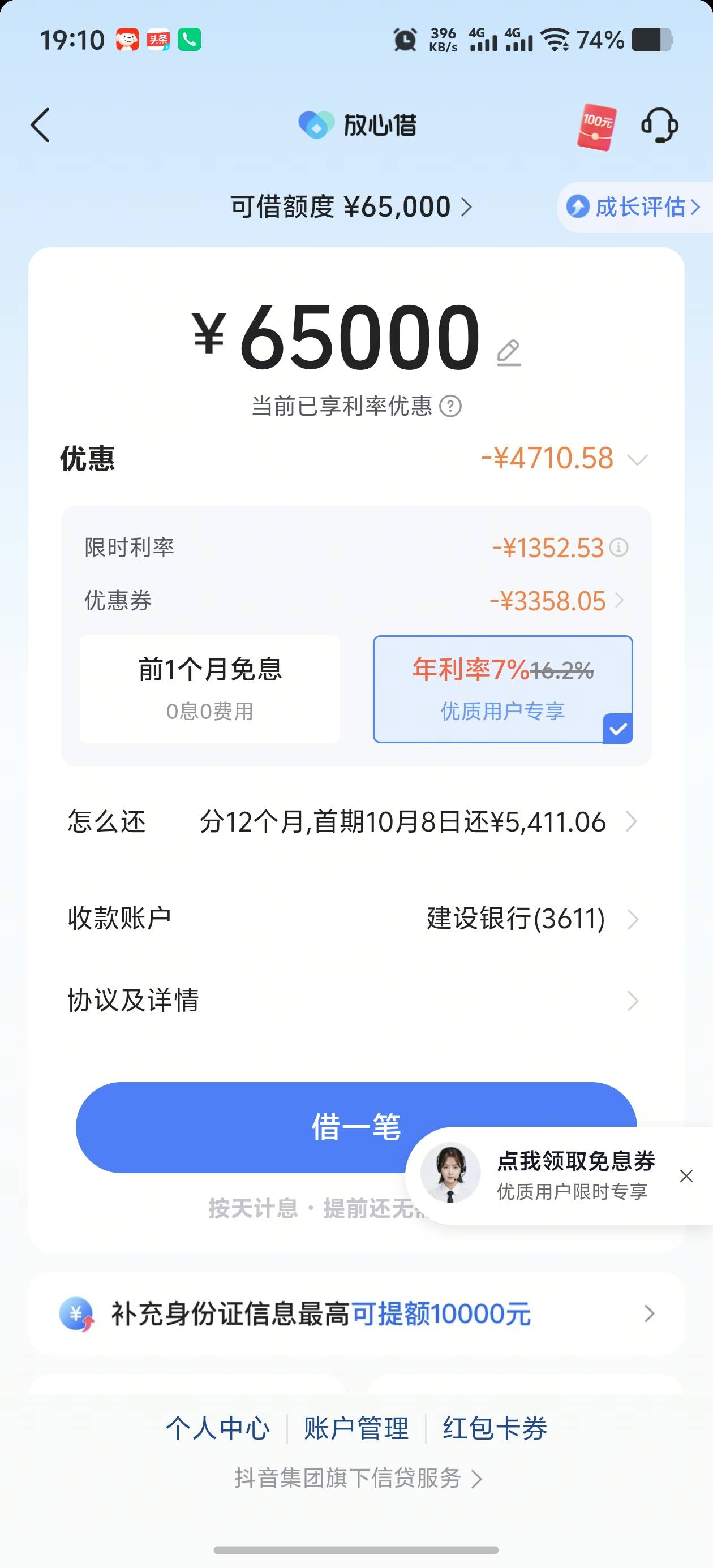Dismiss the 点我领取免息券 popup
713x1568 pixels.
[x=686, y=1176]
